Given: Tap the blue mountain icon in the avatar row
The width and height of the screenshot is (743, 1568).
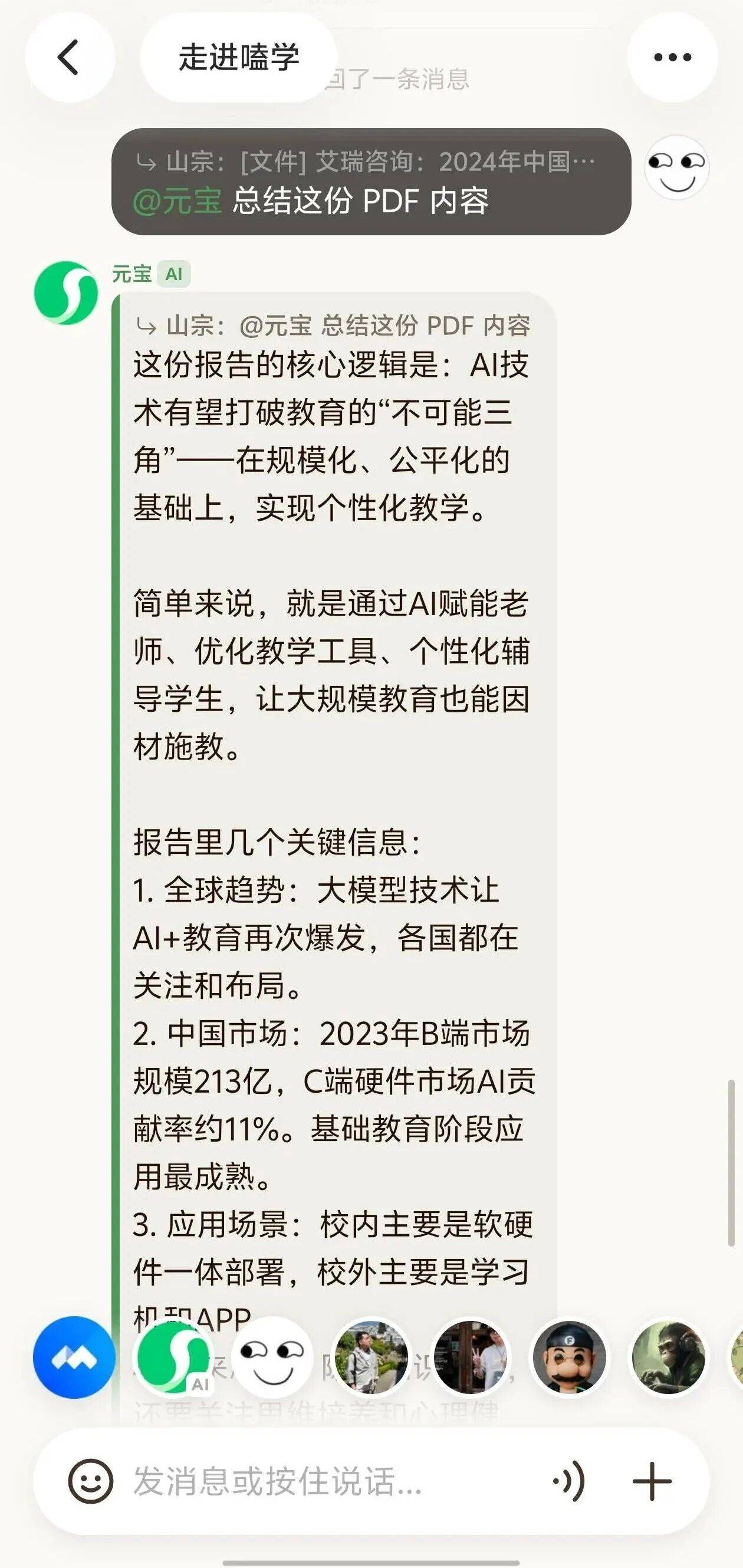Looking at the screenshot, I should click(x=74, y=1357).
